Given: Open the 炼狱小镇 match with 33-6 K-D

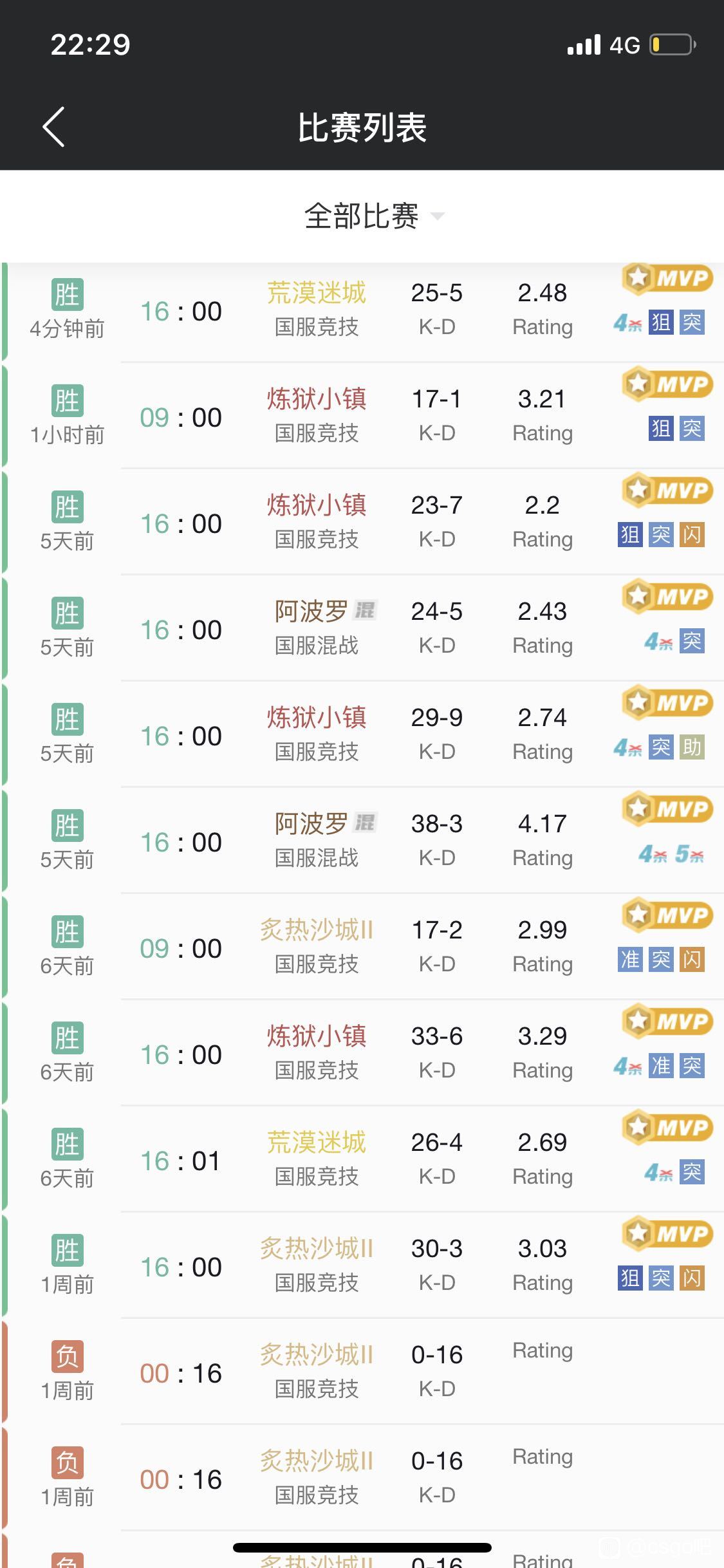Looking at the screenshot, I should tap(362, 1053).
